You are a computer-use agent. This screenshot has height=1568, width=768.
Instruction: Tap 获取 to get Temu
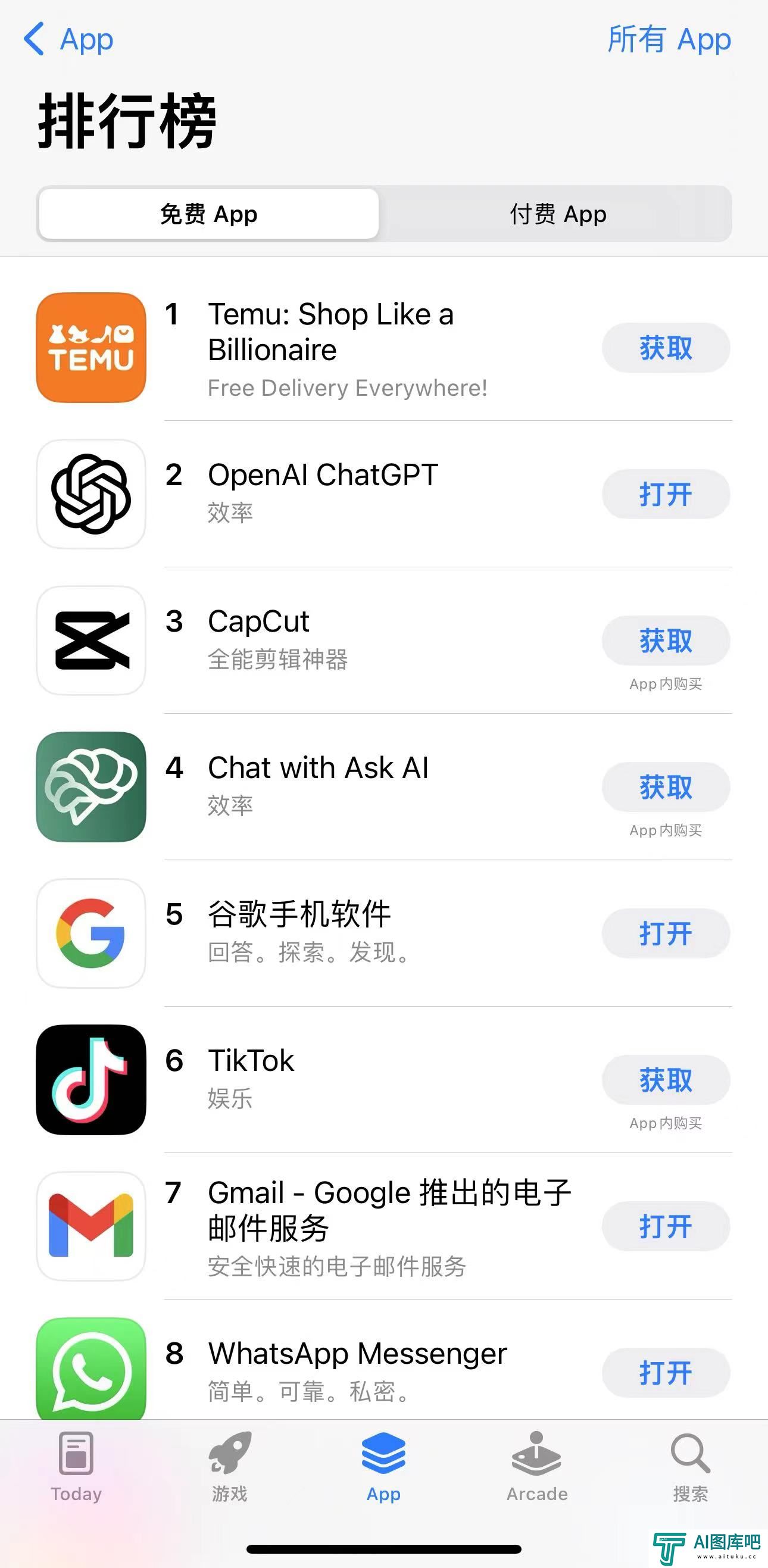pos(666,348)
